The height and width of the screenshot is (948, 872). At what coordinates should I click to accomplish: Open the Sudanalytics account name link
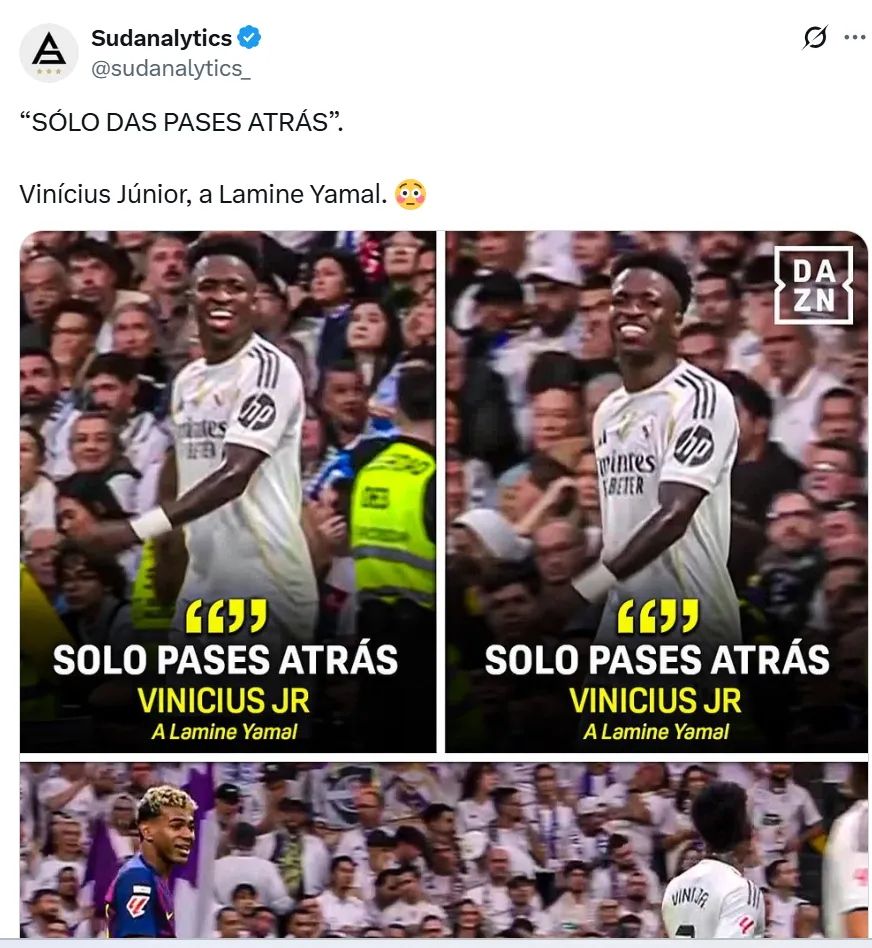point(161,38)
